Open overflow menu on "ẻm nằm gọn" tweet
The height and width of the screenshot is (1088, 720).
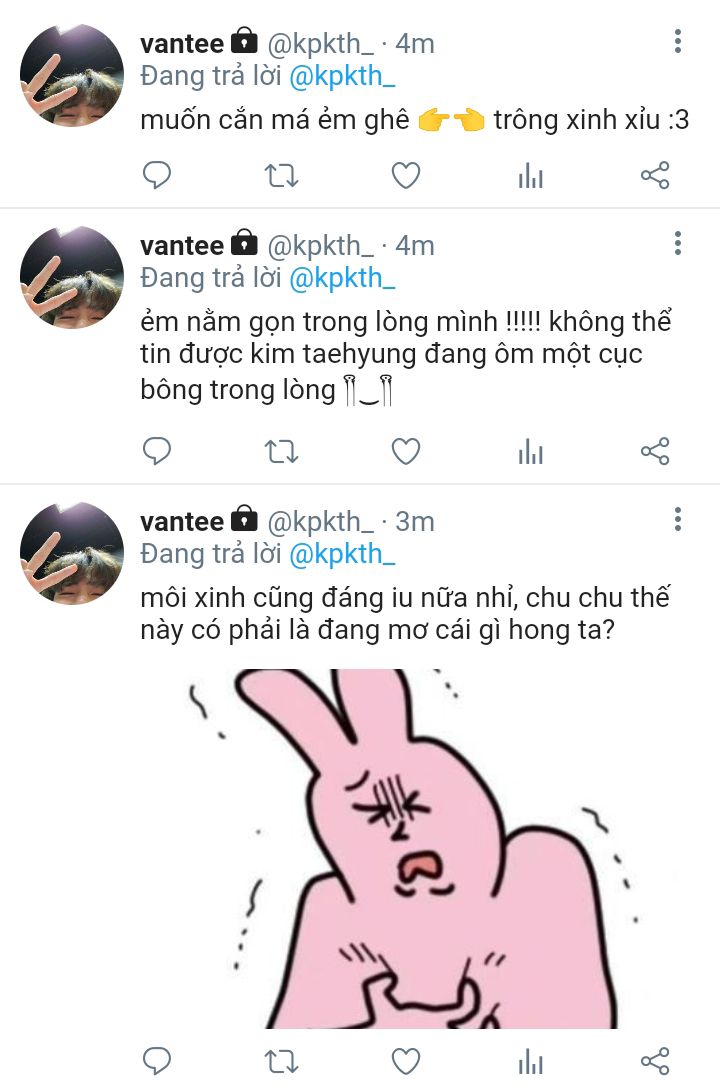678,243
